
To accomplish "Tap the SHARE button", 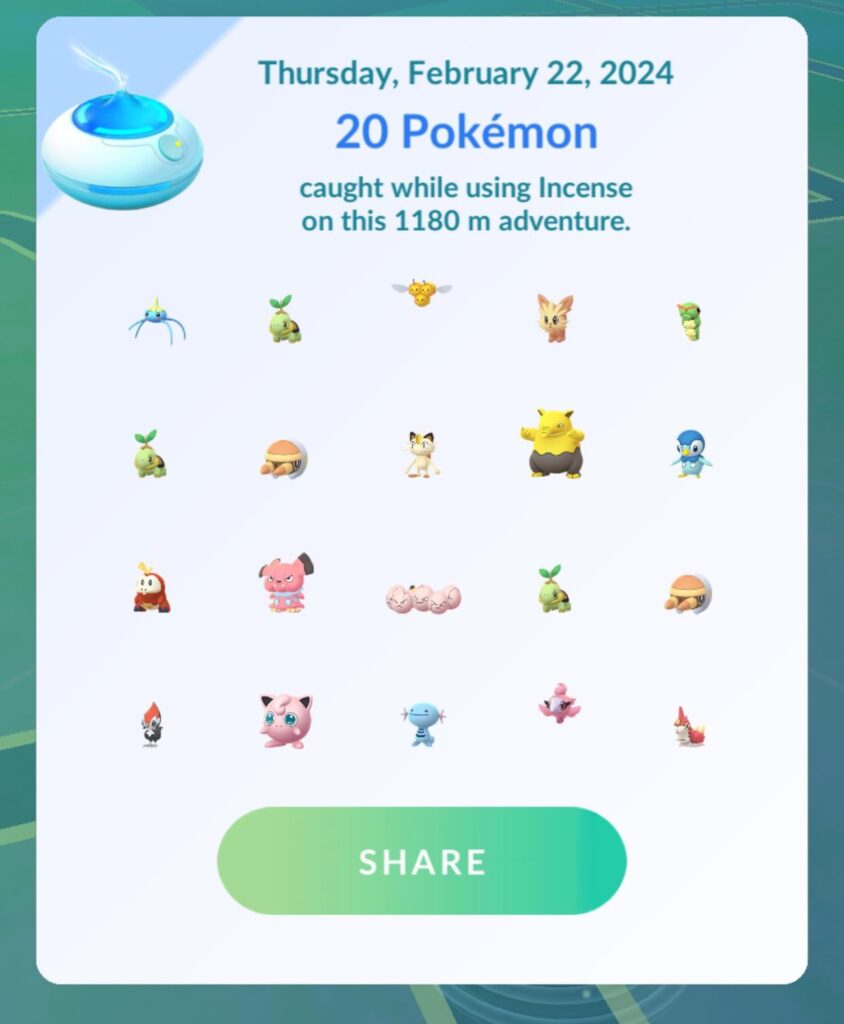I will pos(422,861).
